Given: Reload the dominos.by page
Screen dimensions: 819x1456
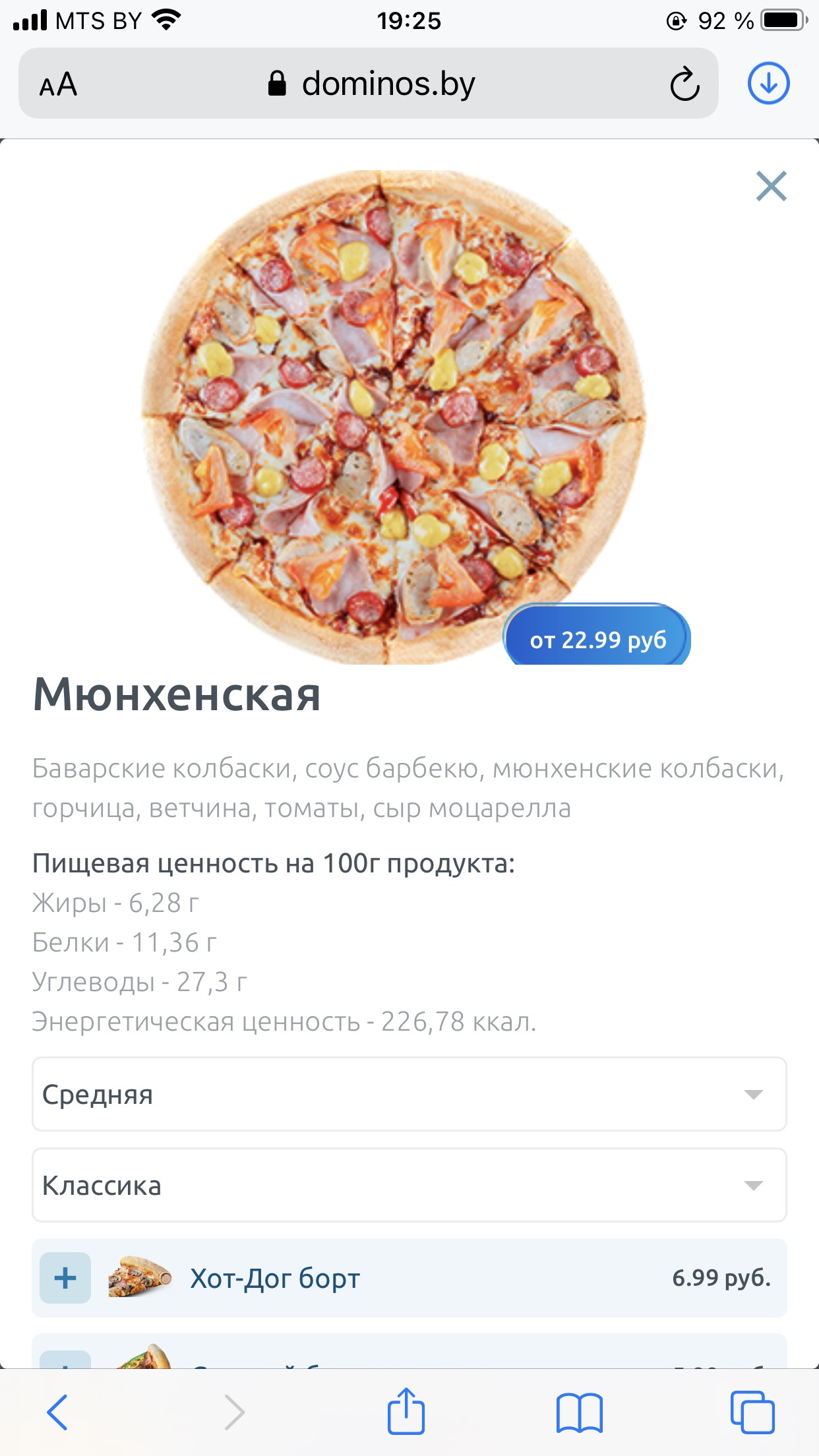Looking at the screenshot, I should pyautogui.click(x=684, y=84).
